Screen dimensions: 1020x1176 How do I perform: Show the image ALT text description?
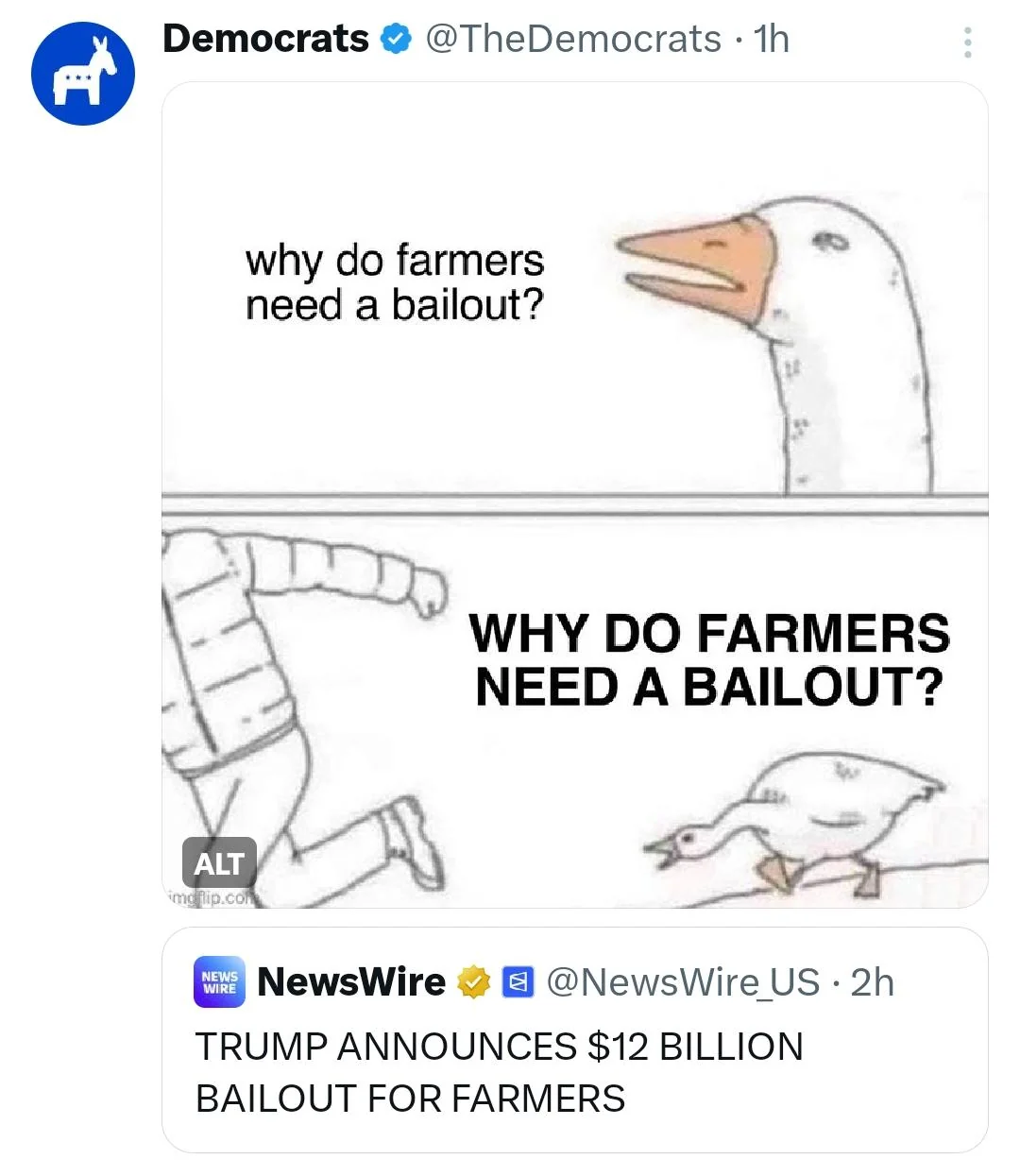tap(219, 861)
